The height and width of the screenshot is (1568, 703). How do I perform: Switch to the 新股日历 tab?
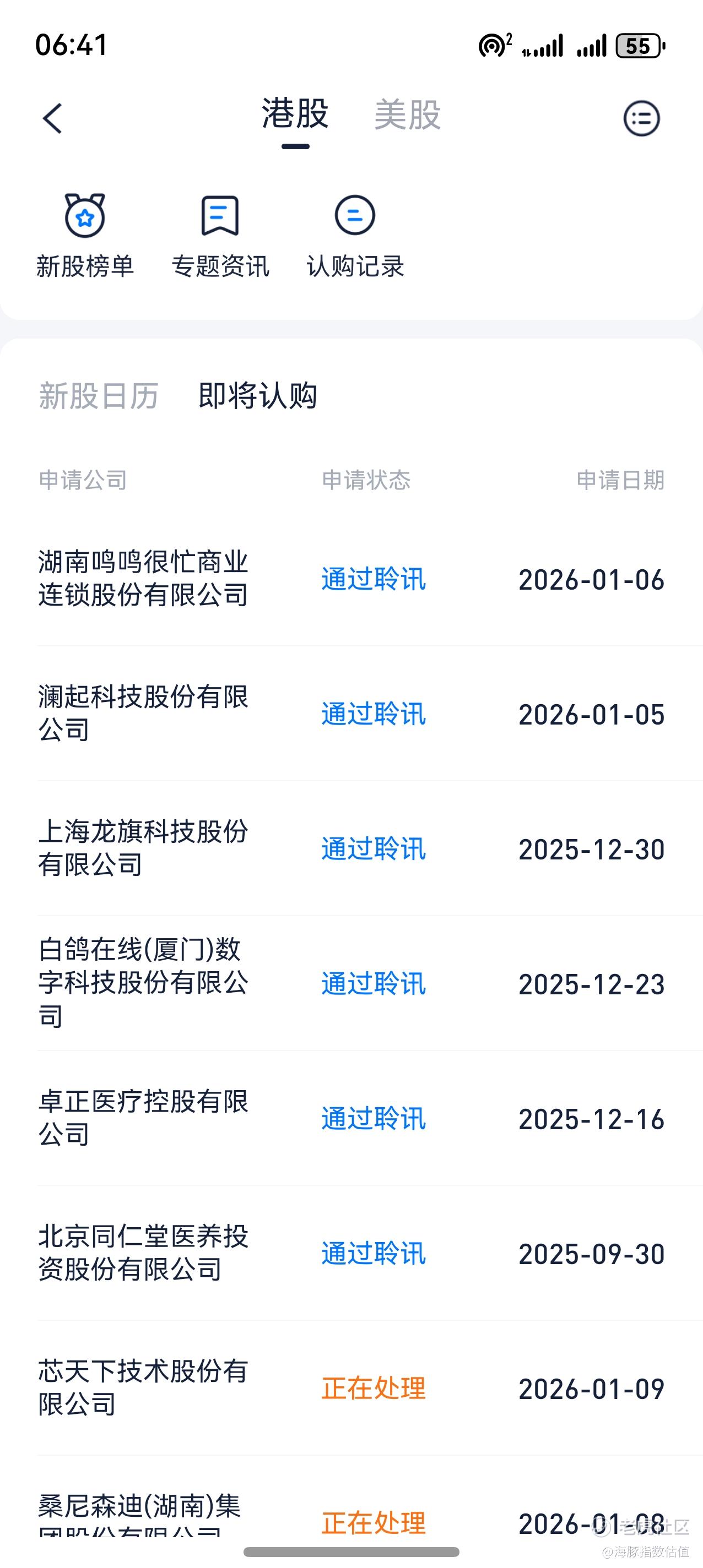point(99,396)
